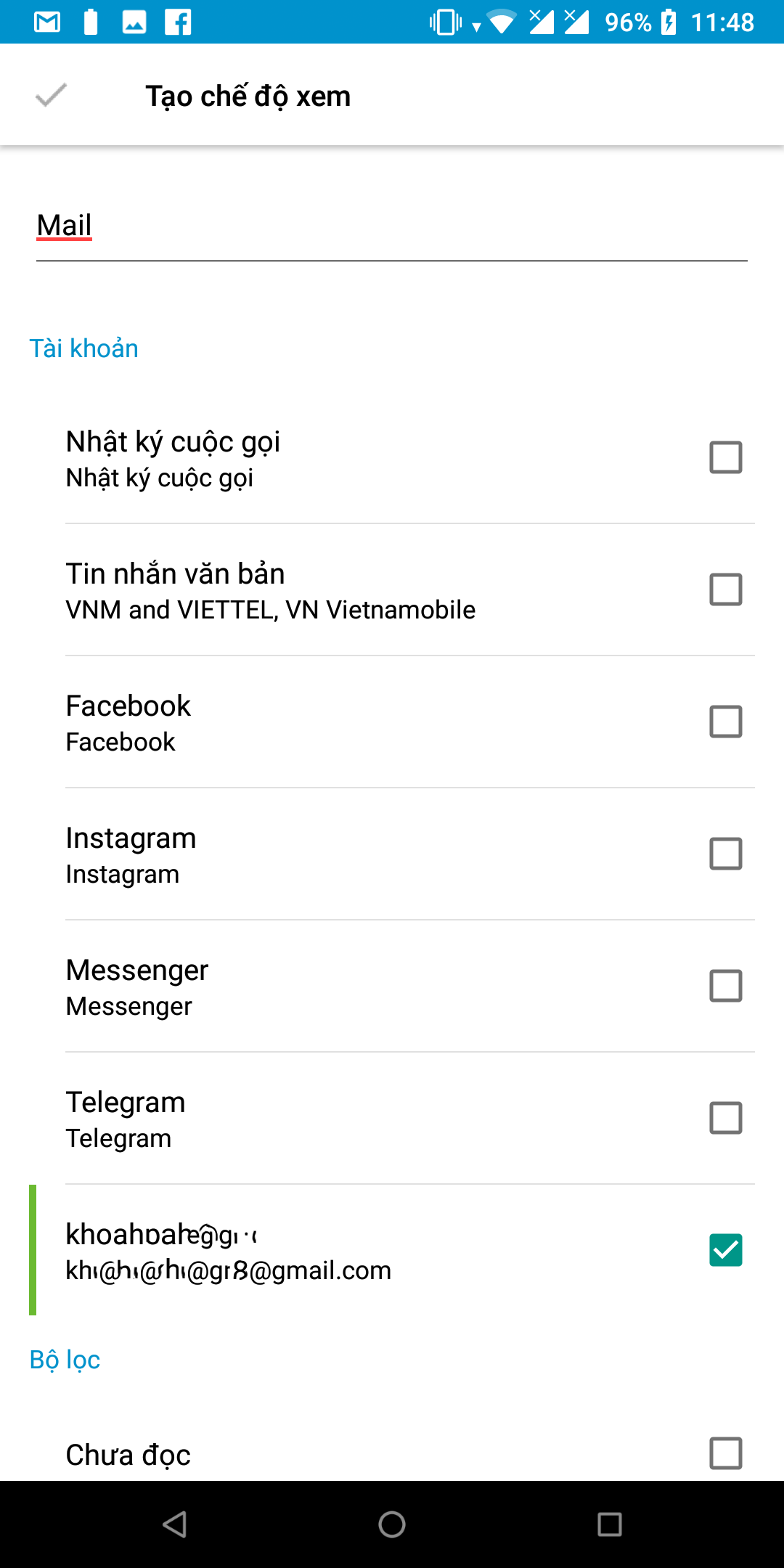Check the Messenger account box
The width and height of the screenshot is (784, 1568).
(x=725, y=986)
